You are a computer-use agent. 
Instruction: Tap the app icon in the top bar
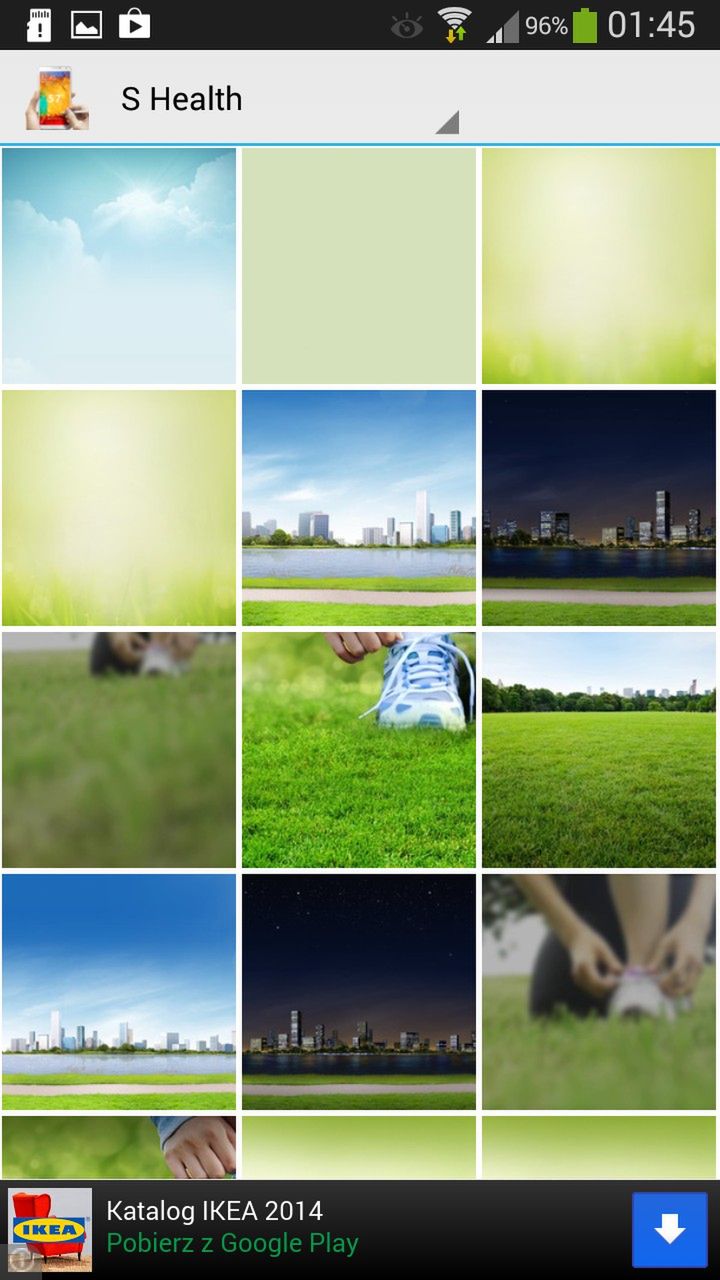57,98
